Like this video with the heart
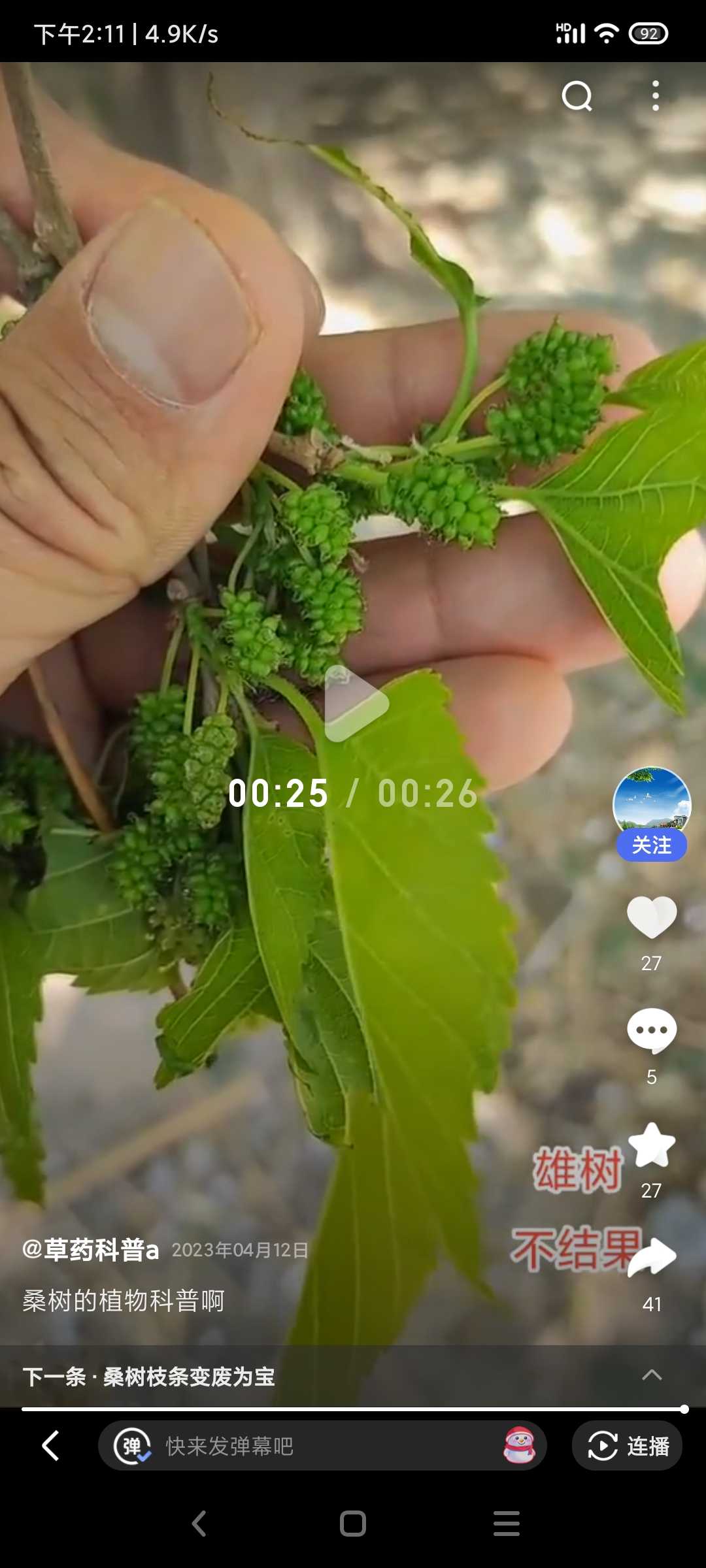The image size is (706, 1568). click(652, 917)
